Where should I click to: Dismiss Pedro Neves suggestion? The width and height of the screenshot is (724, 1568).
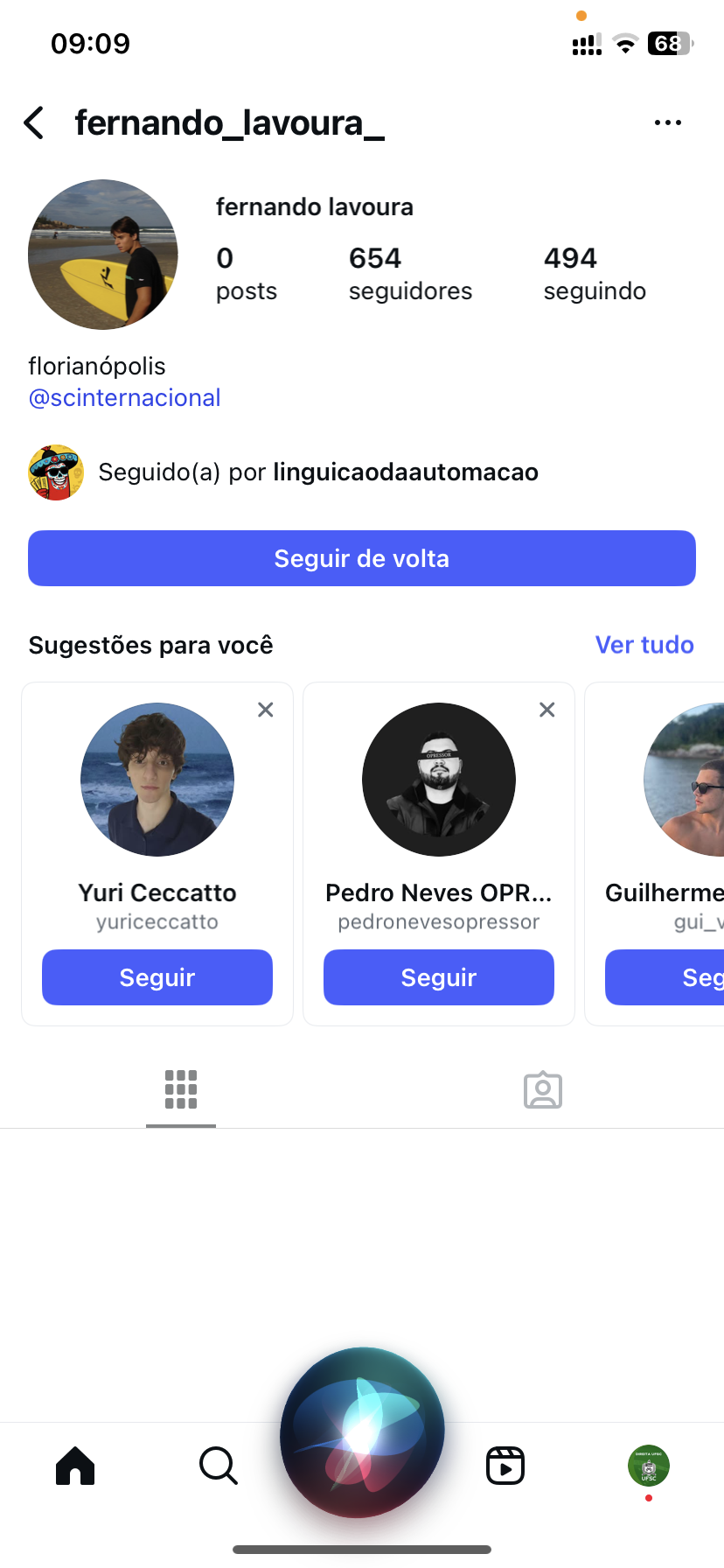(547, 710)
